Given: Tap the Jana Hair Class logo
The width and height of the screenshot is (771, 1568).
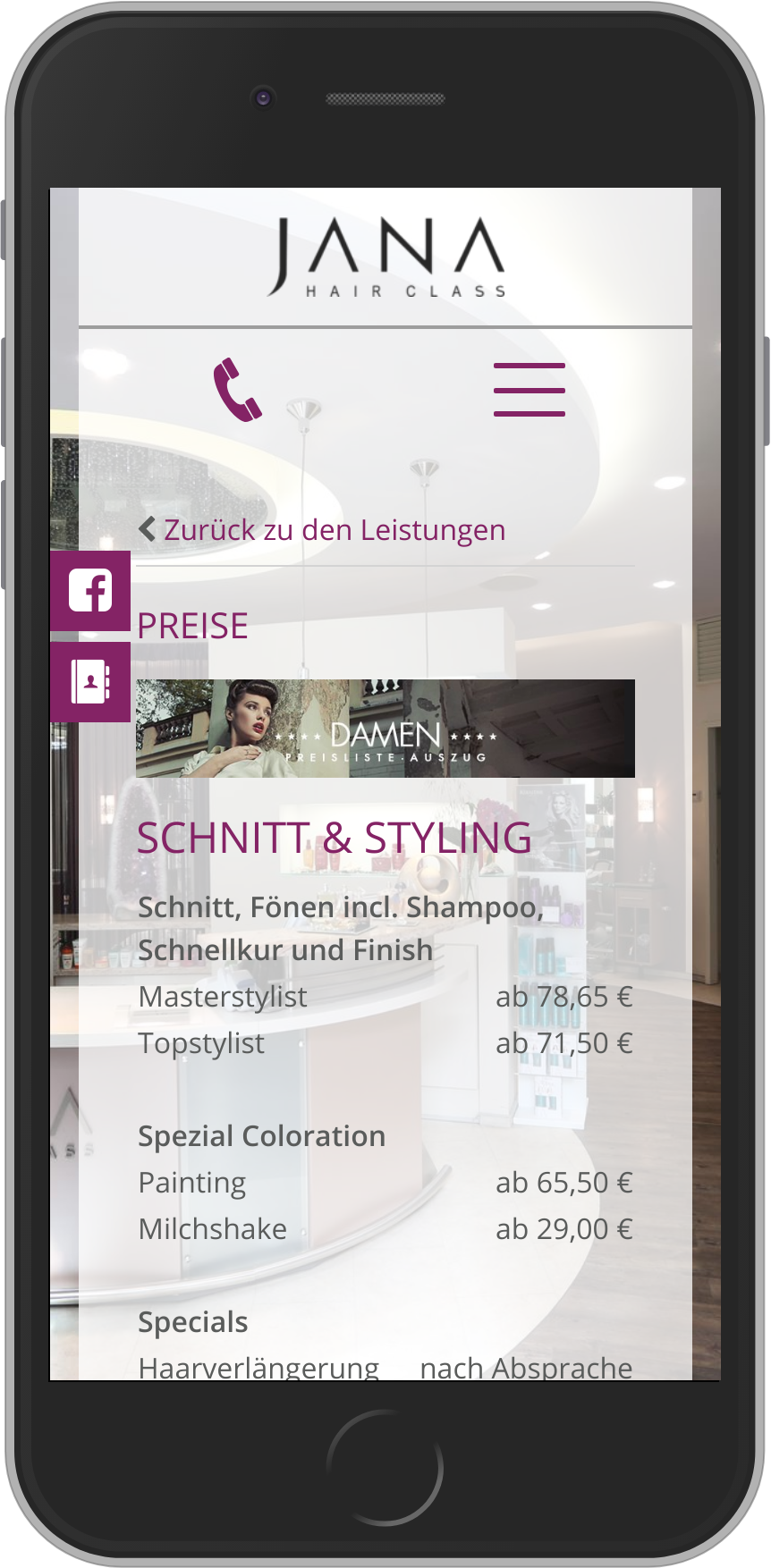Looking at the screenshot, I should point(385,257).
